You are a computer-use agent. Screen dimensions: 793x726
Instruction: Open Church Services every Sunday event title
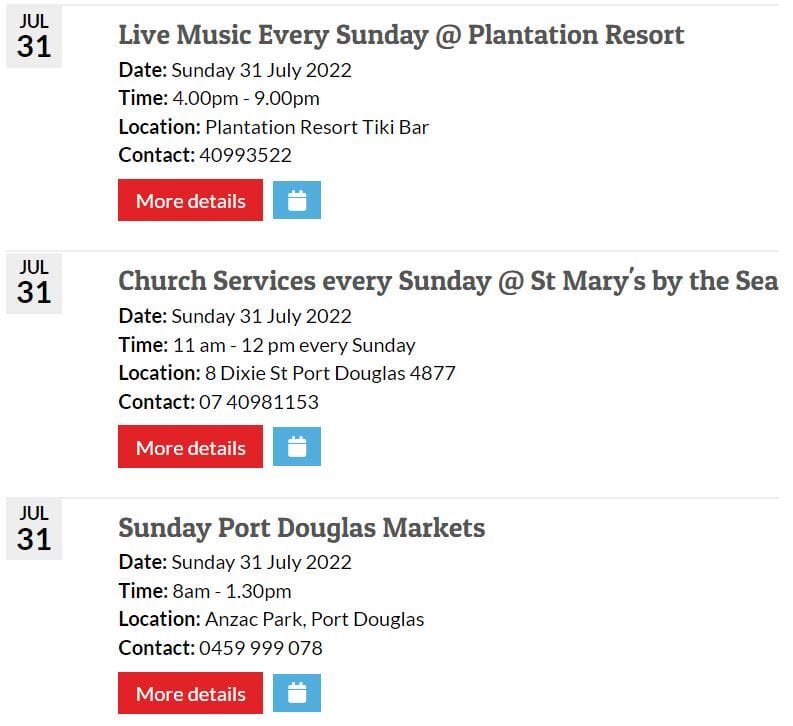tap(447, 281)
